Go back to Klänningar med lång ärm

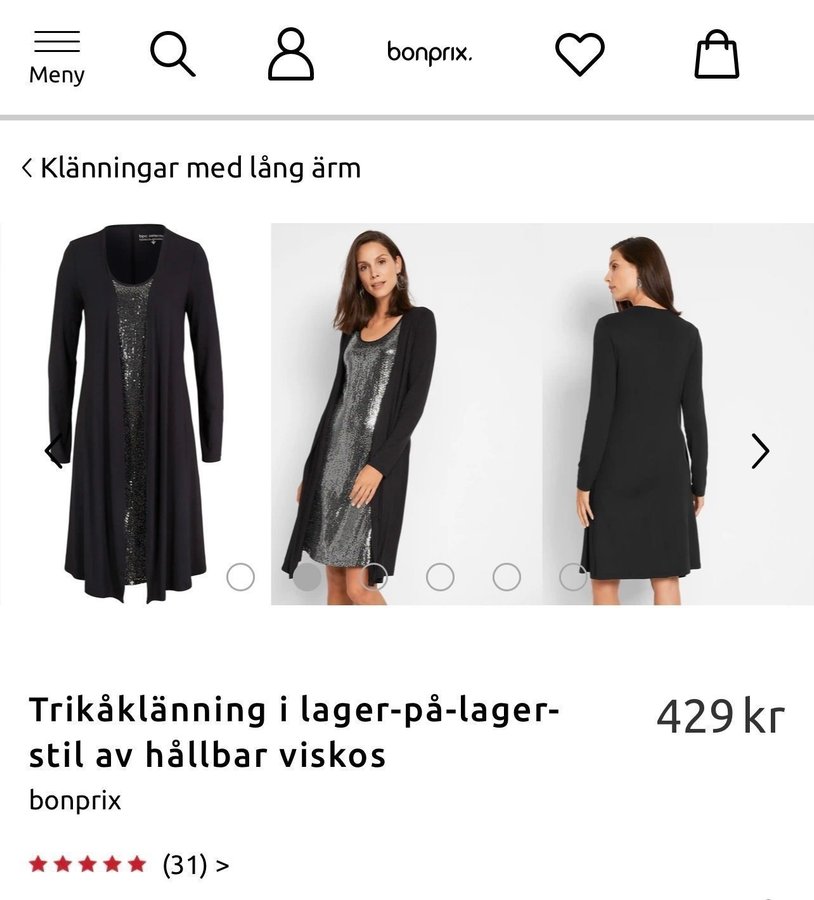191,168
